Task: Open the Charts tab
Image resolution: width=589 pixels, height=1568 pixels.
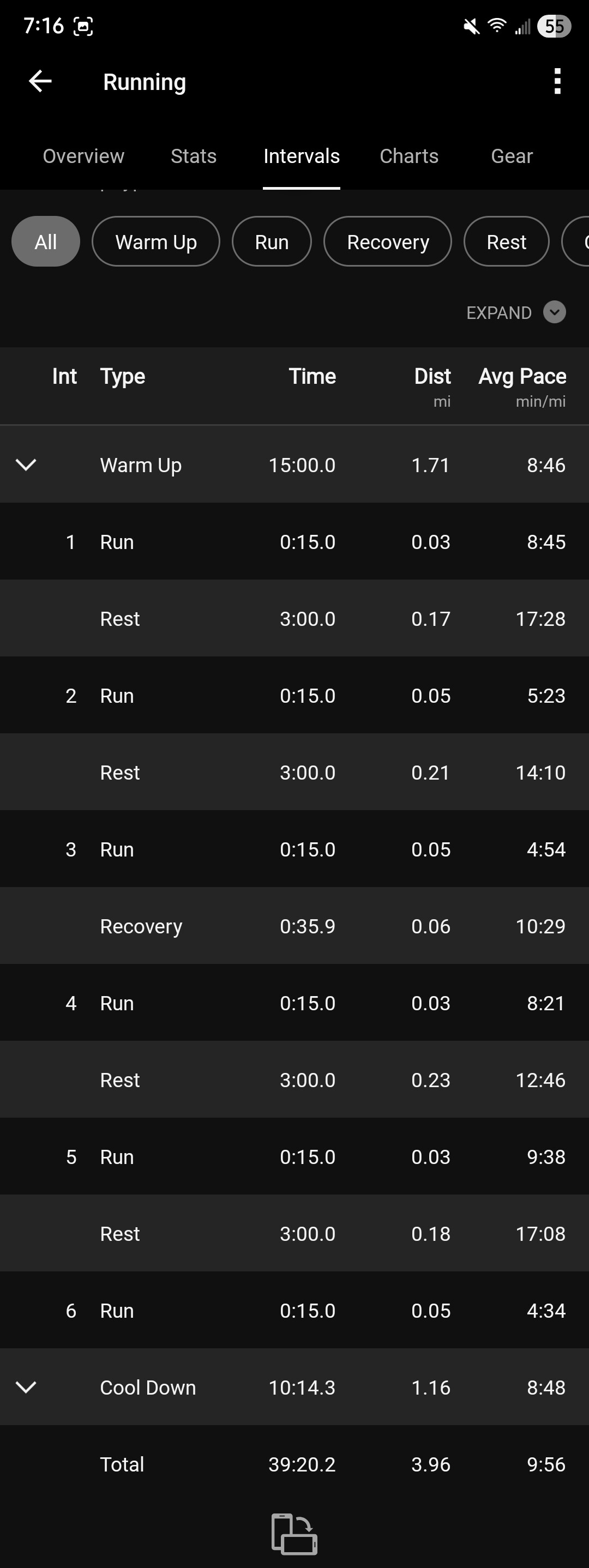Action: pos(408,156)
